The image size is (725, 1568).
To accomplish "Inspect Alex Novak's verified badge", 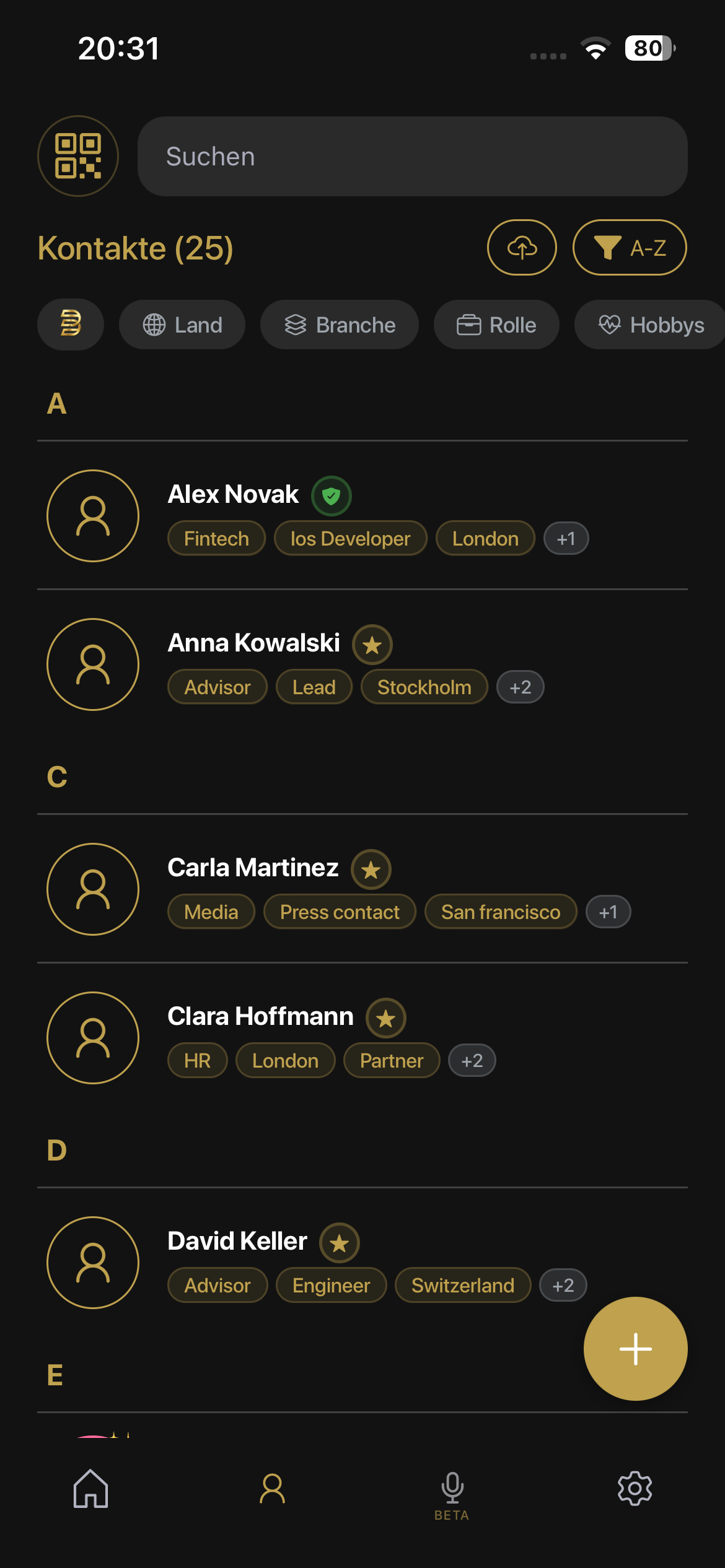I will (x=330, y=495).
